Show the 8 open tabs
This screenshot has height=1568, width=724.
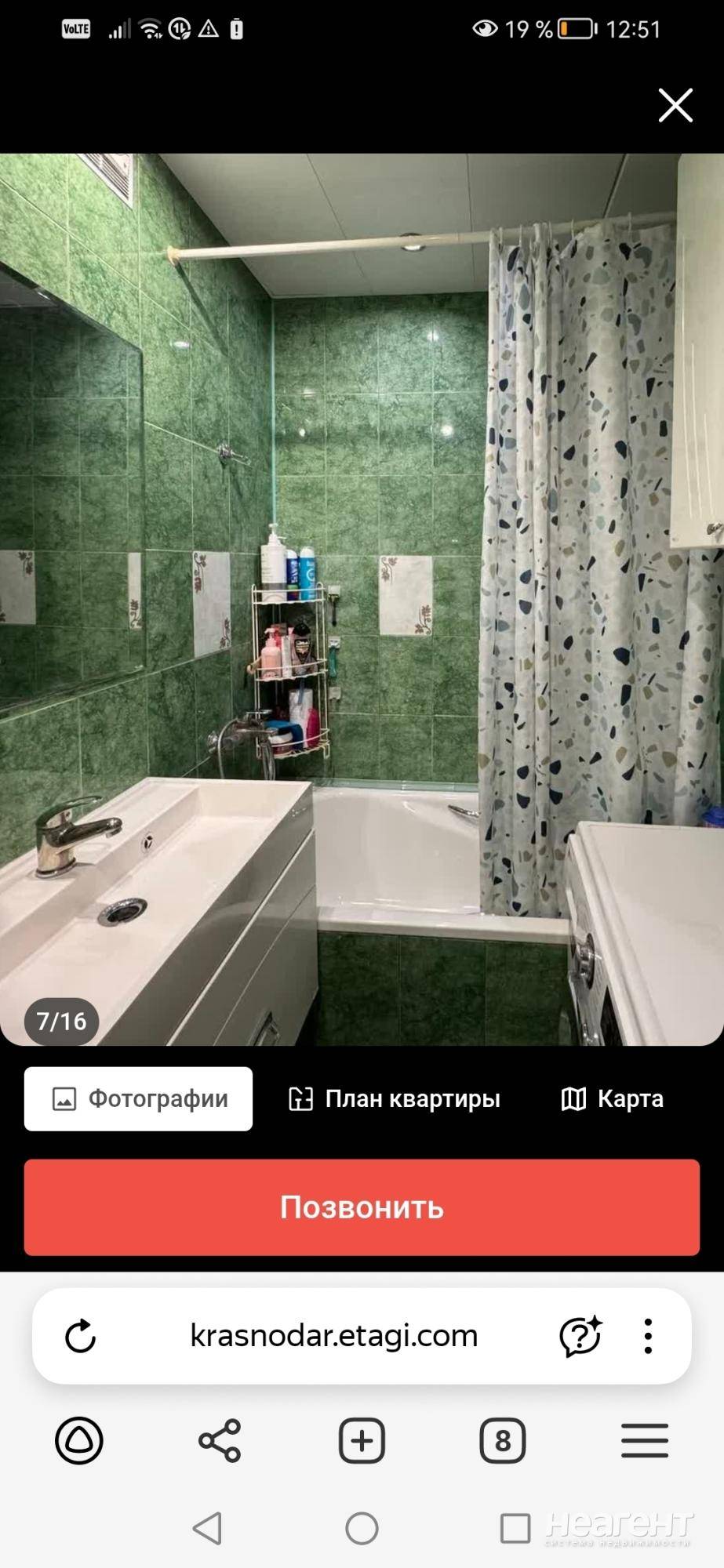click(x=503, y=1440)
